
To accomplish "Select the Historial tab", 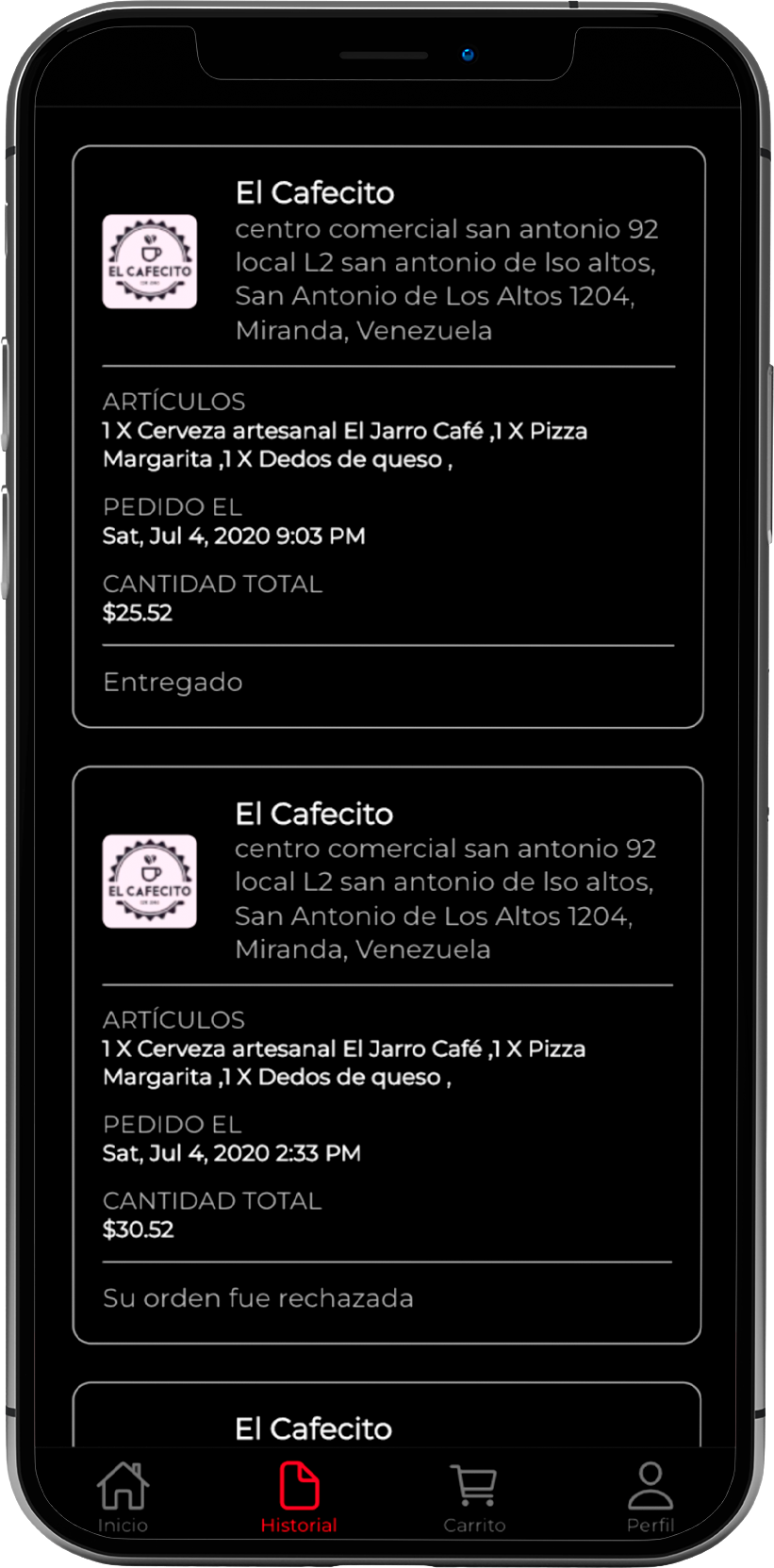I will [x=299, y=1496].
